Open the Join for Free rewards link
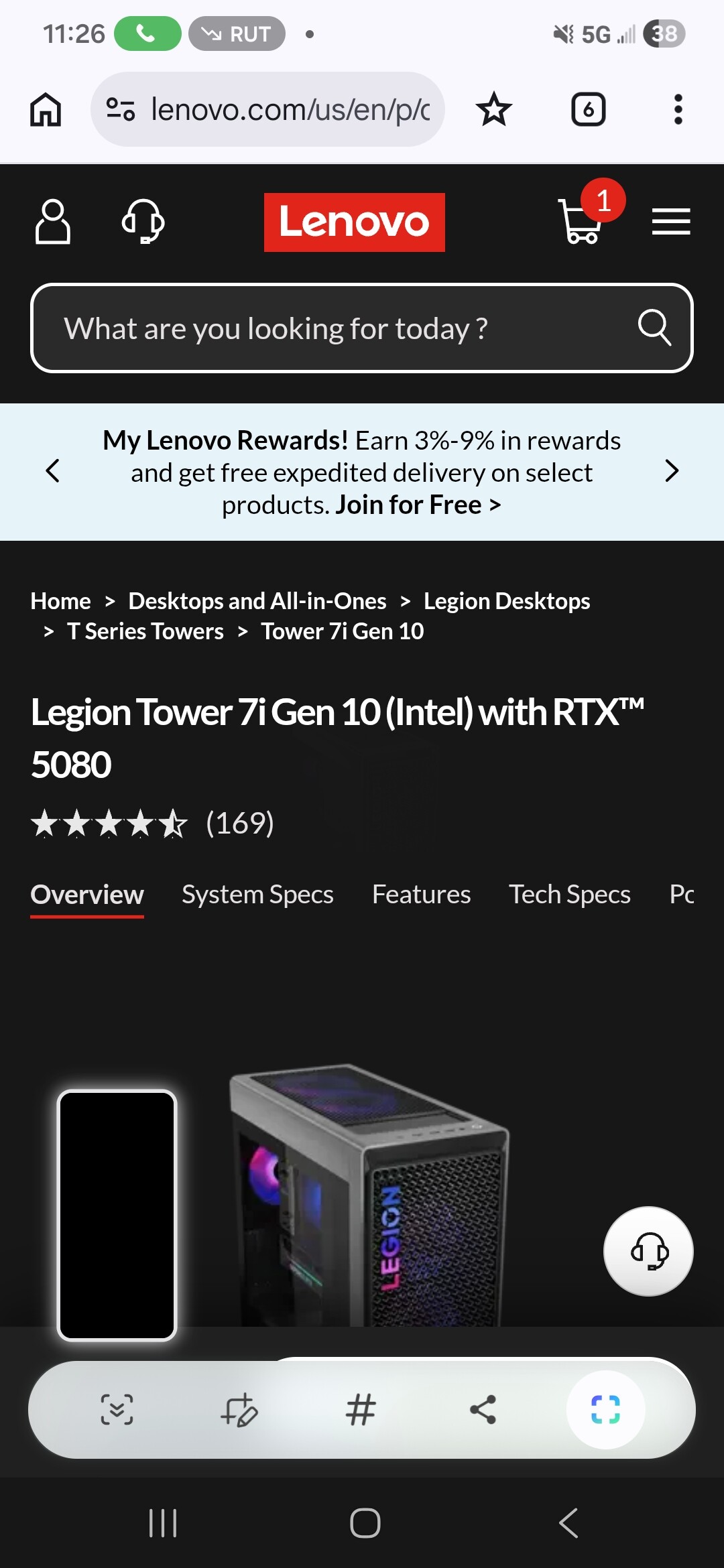 (418, 505)
